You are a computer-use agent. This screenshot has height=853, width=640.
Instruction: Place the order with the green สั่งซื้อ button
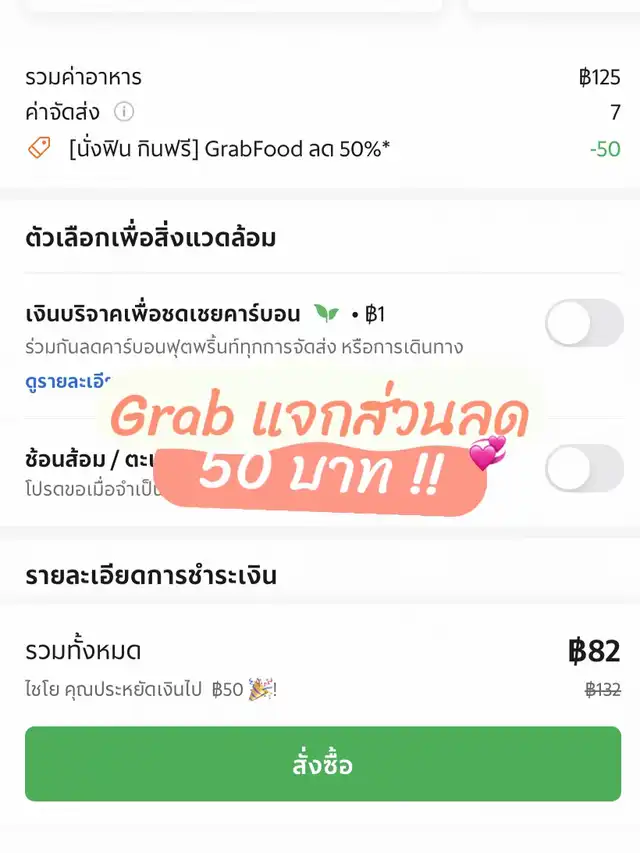coord(322,765)
